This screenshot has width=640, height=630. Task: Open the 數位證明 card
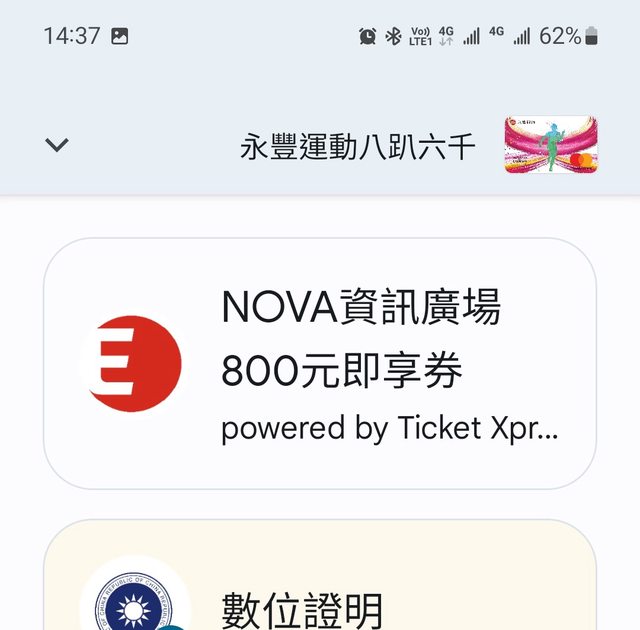point(320,590)
